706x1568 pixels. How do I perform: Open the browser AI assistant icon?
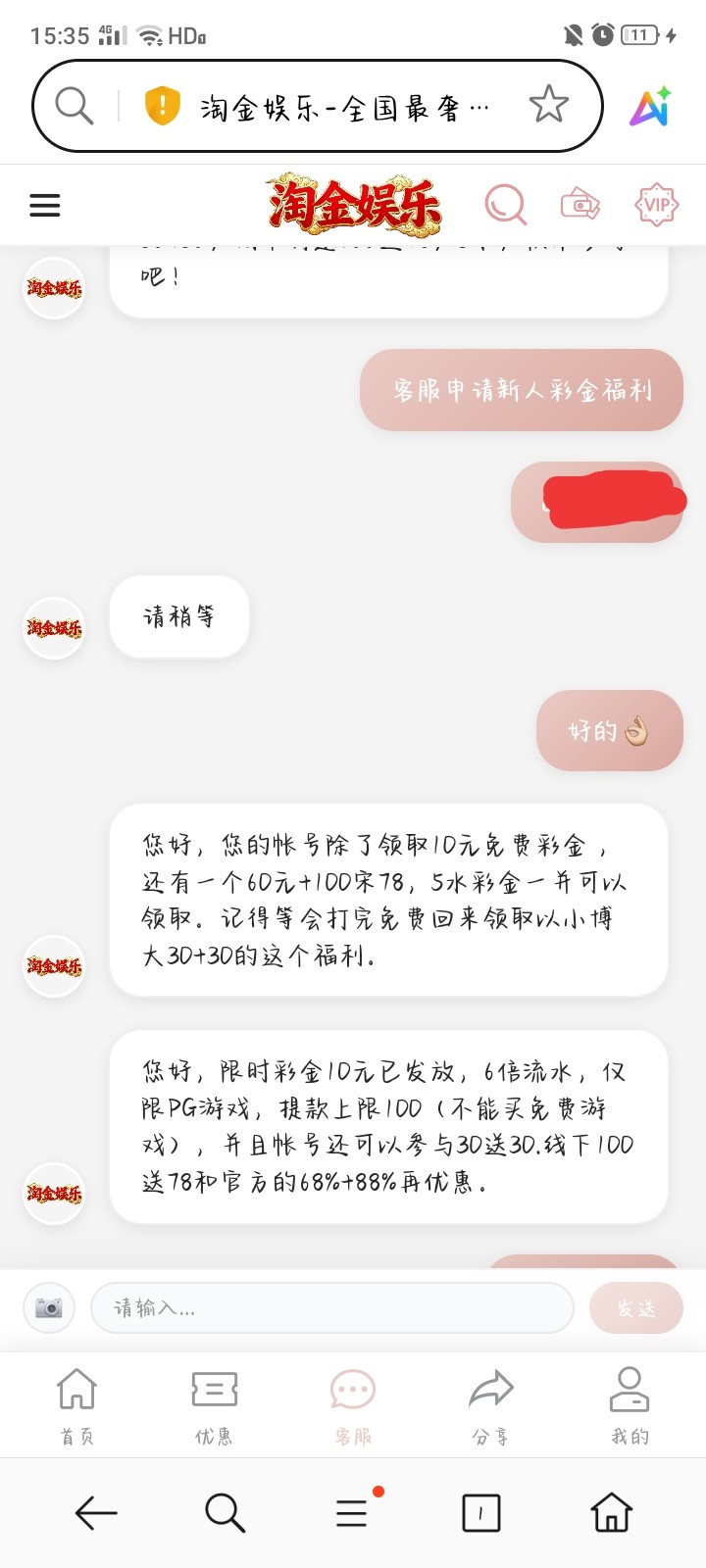[x=651, y=106]
